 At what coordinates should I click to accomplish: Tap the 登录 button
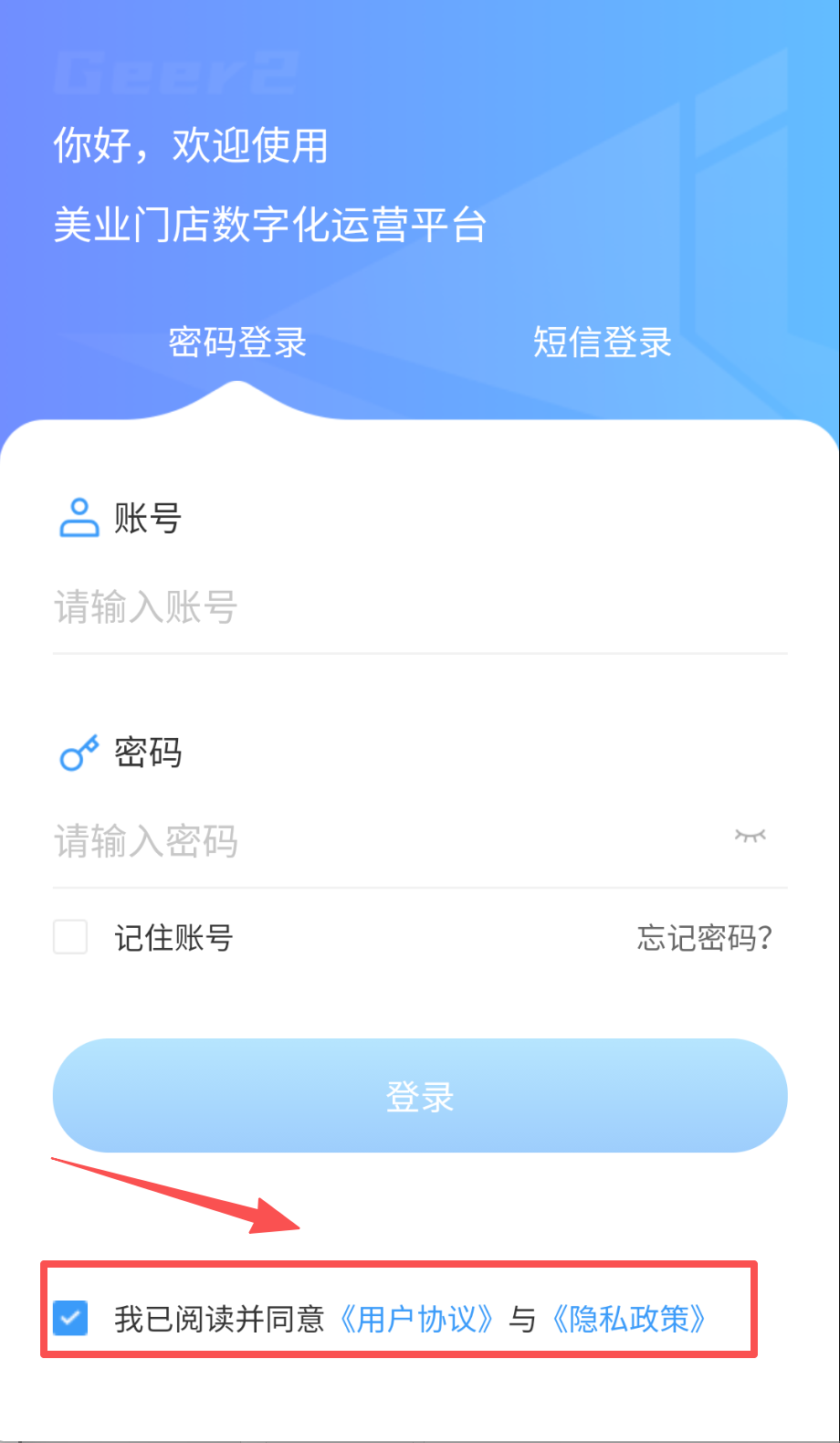[x=420, y=1096]
